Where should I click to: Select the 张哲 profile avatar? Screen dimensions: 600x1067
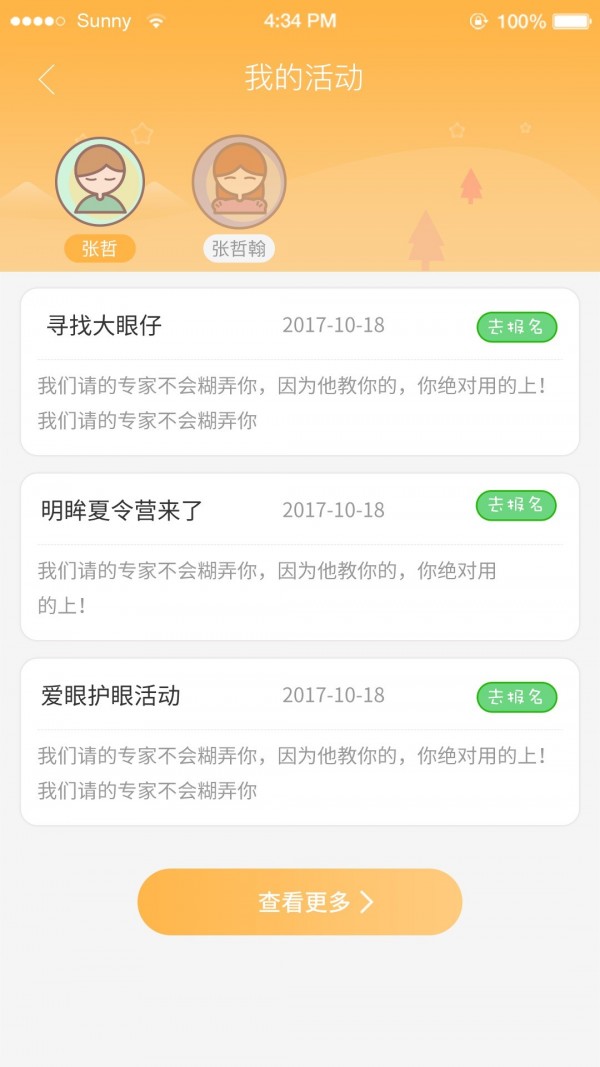coord(100,182)
